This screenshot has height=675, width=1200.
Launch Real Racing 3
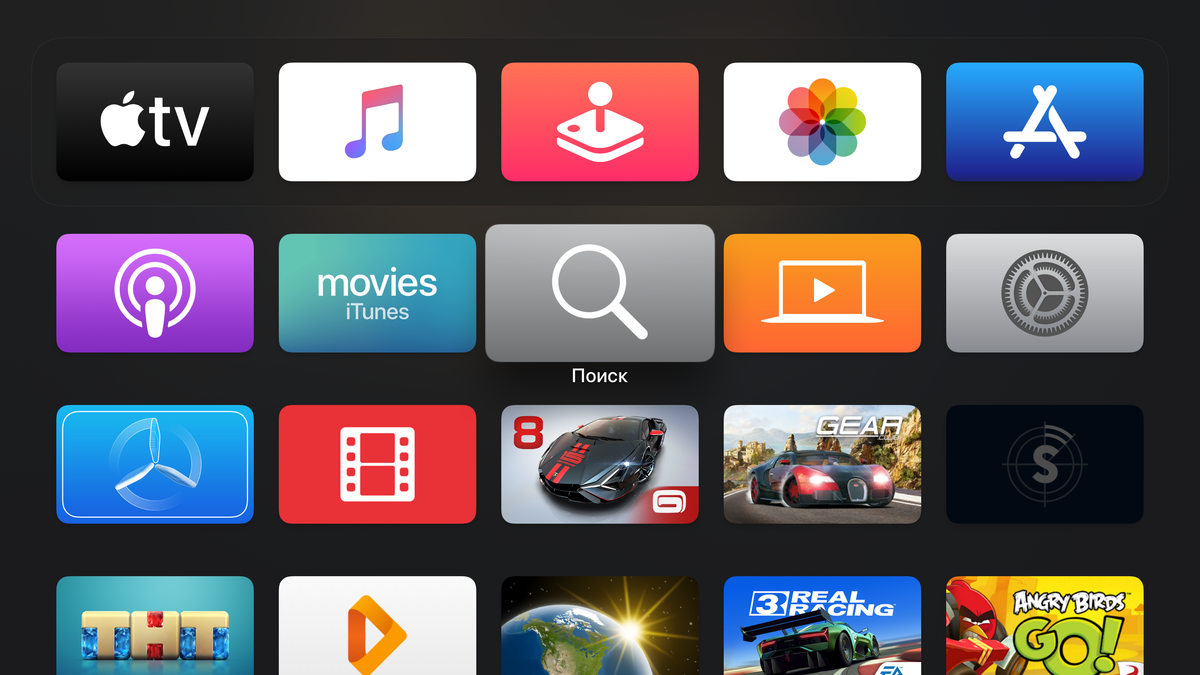[822, 625]
